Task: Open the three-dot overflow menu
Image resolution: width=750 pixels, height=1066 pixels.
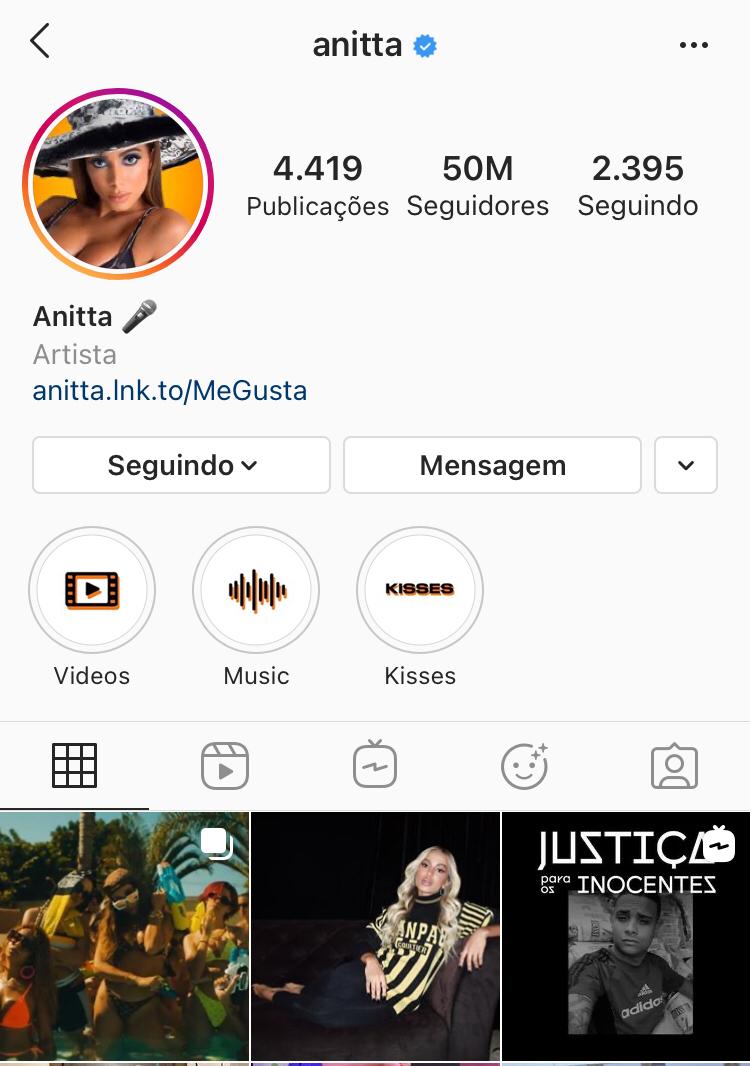Action: 693,45
